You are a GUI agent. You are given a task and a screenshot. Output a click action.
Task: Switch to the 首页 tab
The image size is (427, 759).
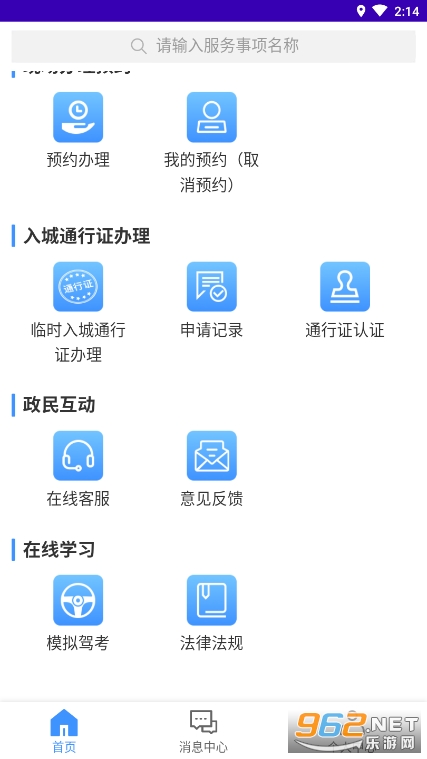tap(64, 730)
